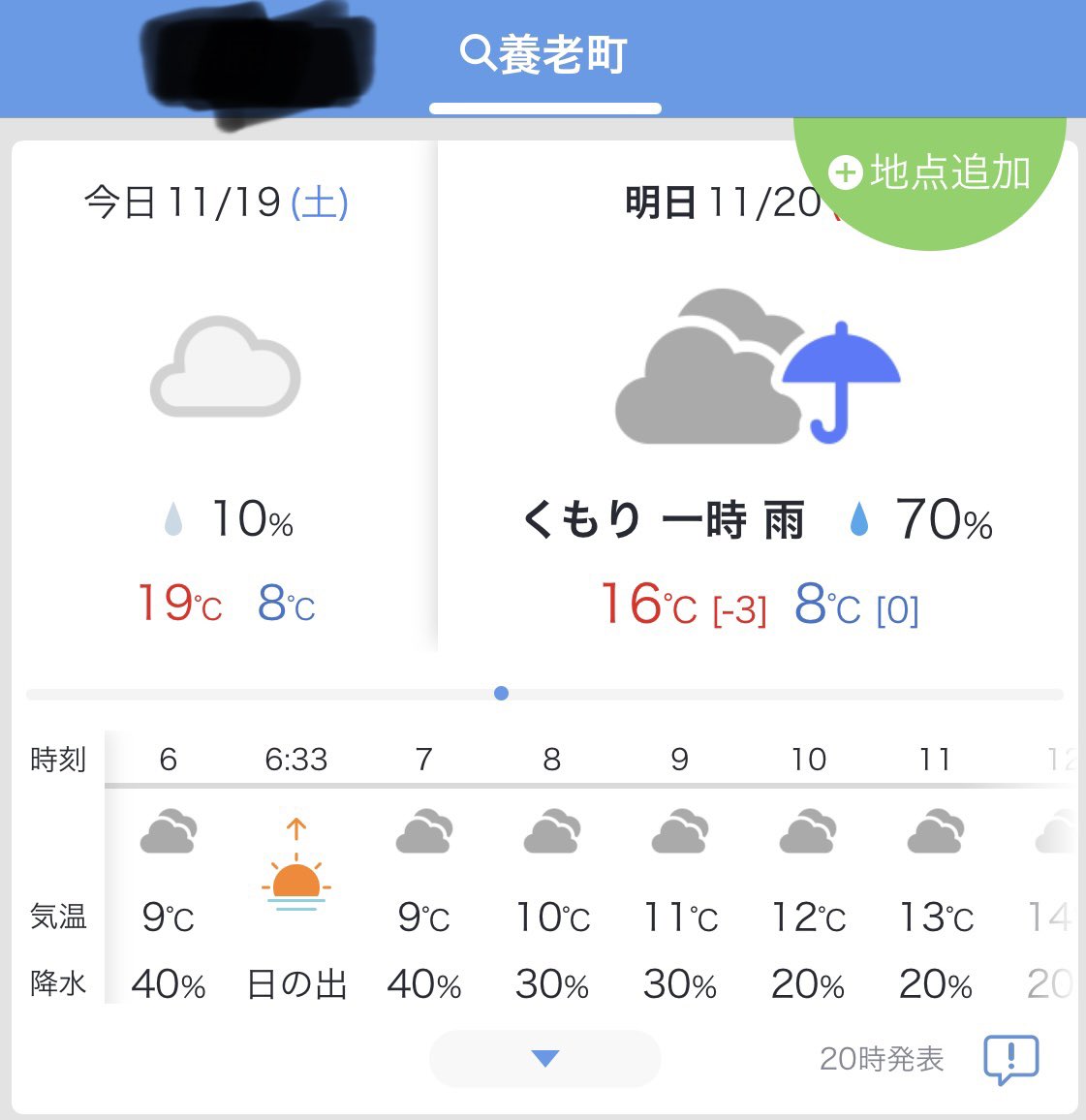Screen dimensions: 1086x1120
Task: Expand hourly forecast with the down arrow
Action: click(544, 1058)
